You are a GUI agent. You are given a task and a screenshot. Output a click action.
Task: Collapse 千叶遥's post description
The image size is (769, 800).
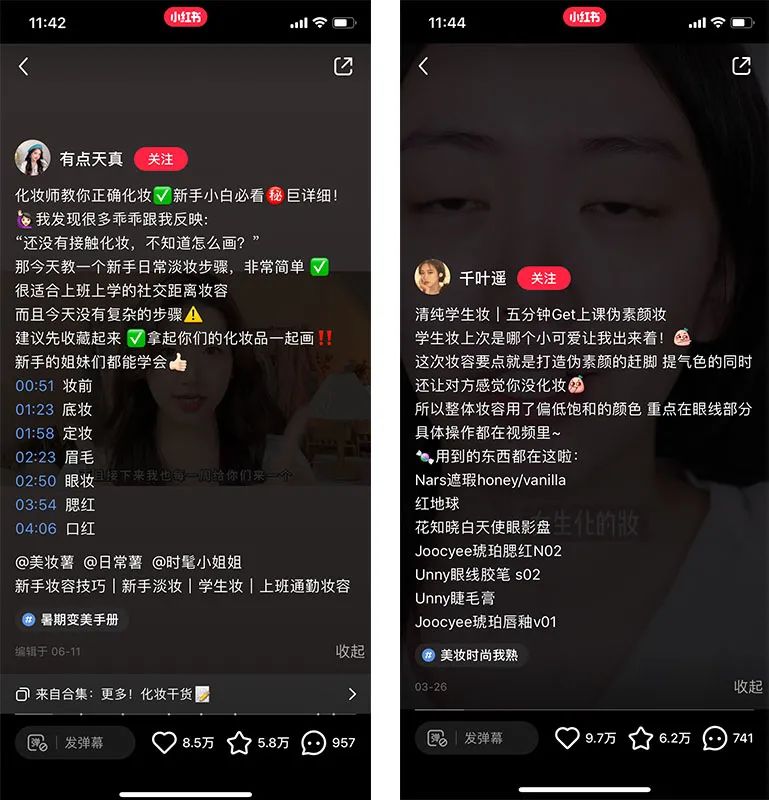pos(748,686)
